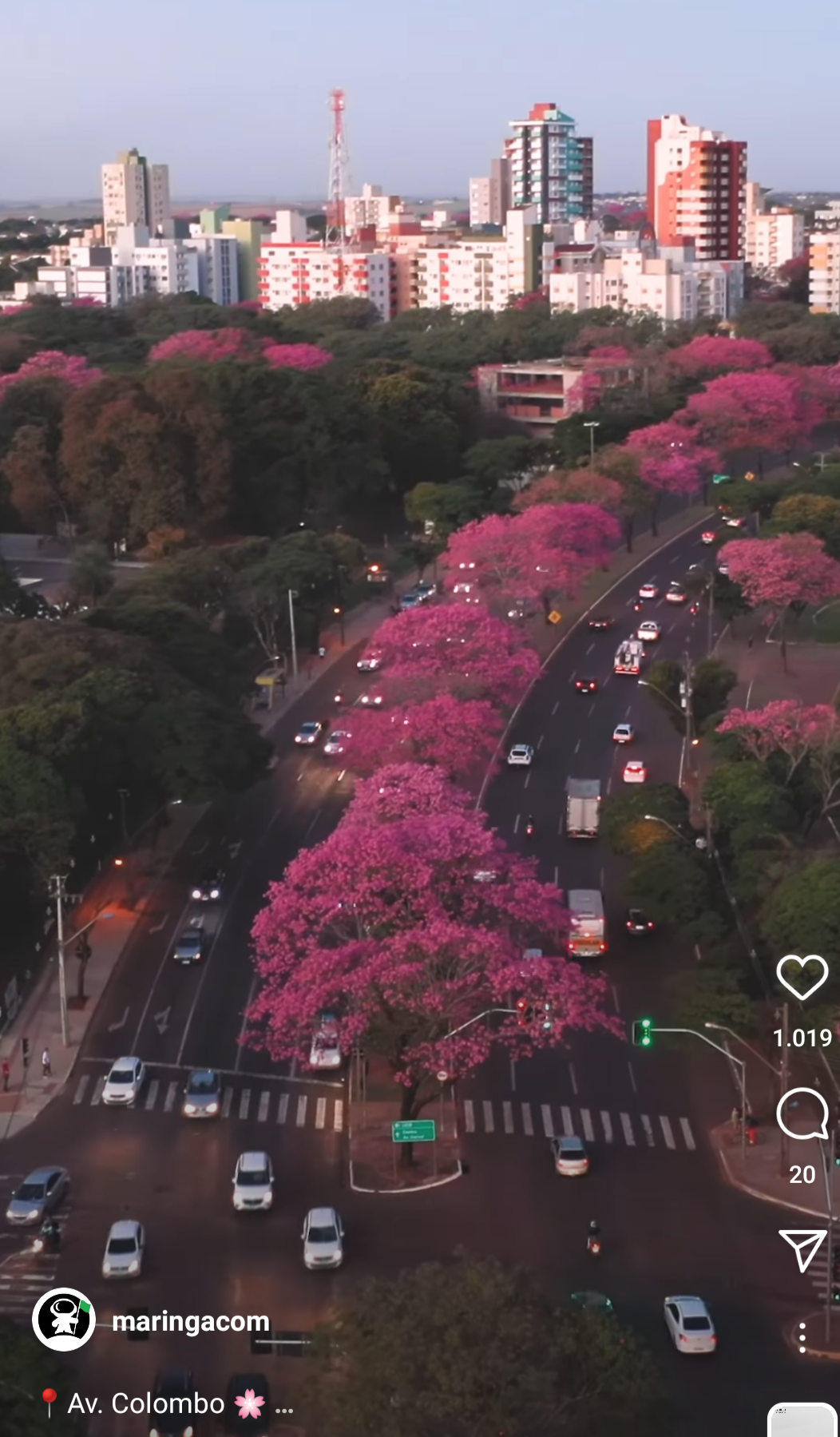Image resolution: width=840 pixels, height=1437 pixels.
Task: Open the audio thumbnail at bottom corner
Action: [802, 1420]
